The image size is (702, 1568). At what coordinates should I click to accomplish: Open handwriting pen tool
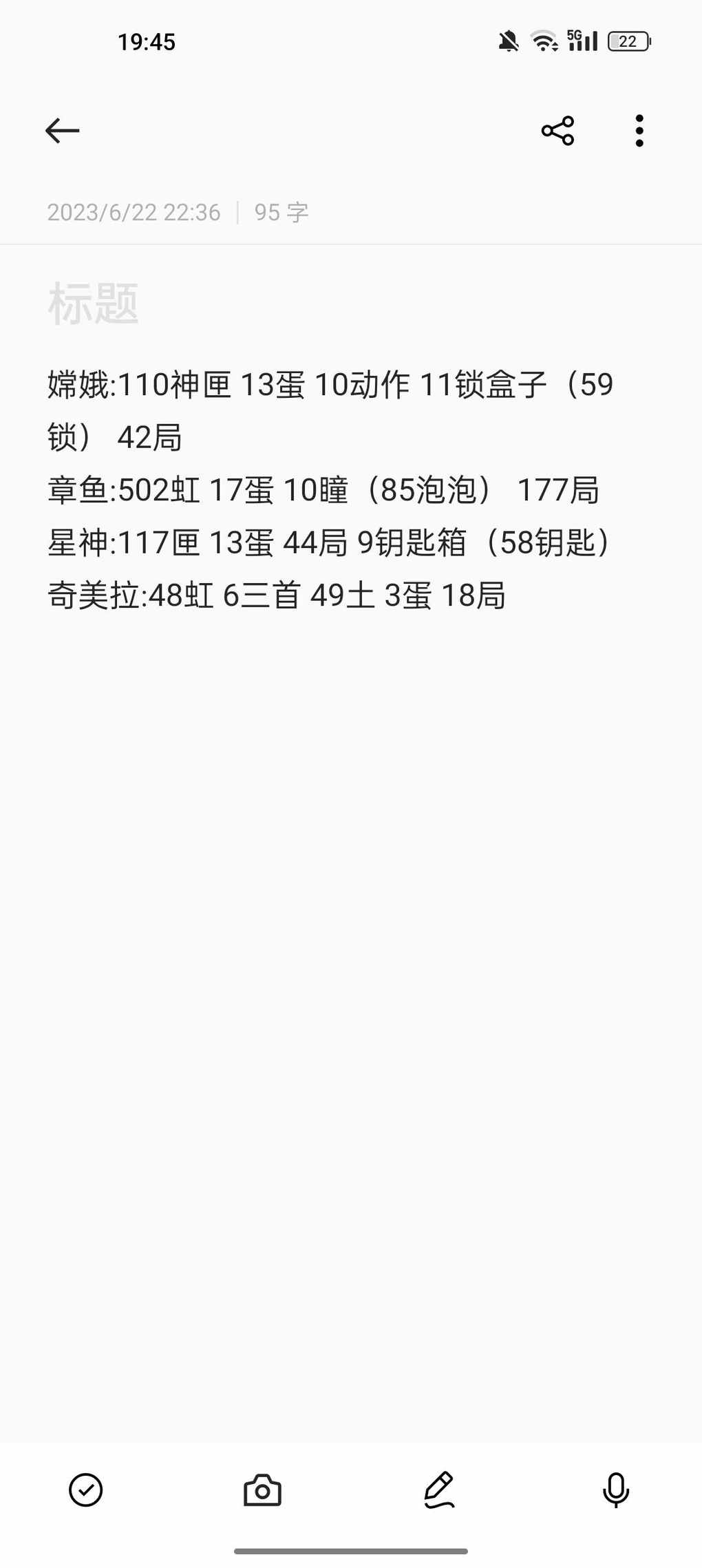[x=439, y=1490]
